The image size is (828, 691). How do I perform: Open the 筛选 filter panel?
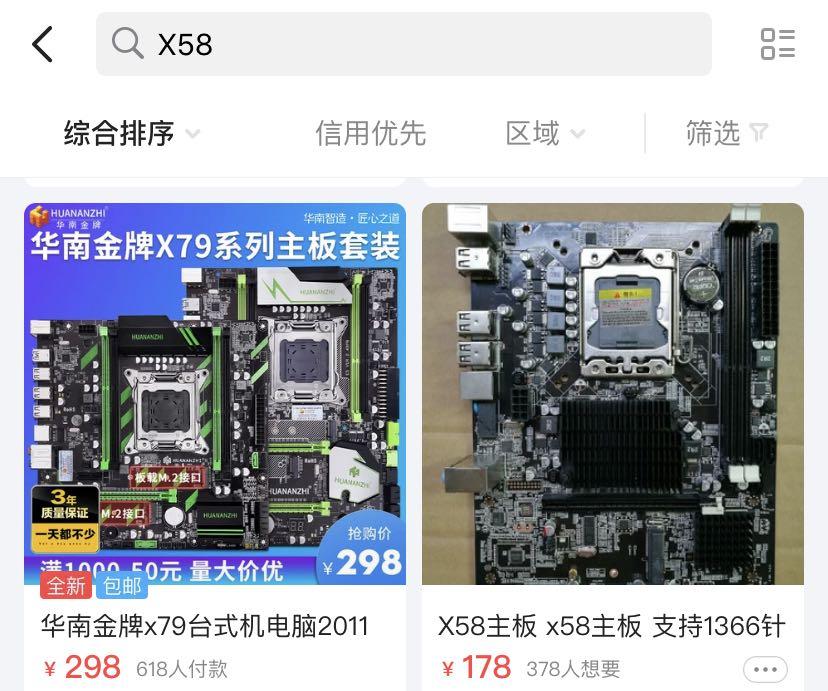point(726,133)
